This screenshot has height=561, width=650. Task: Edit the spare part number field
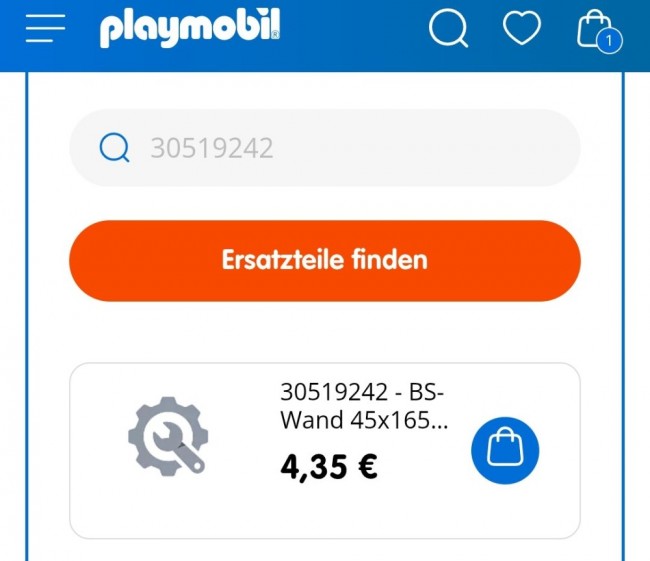[x=340, y=148]
